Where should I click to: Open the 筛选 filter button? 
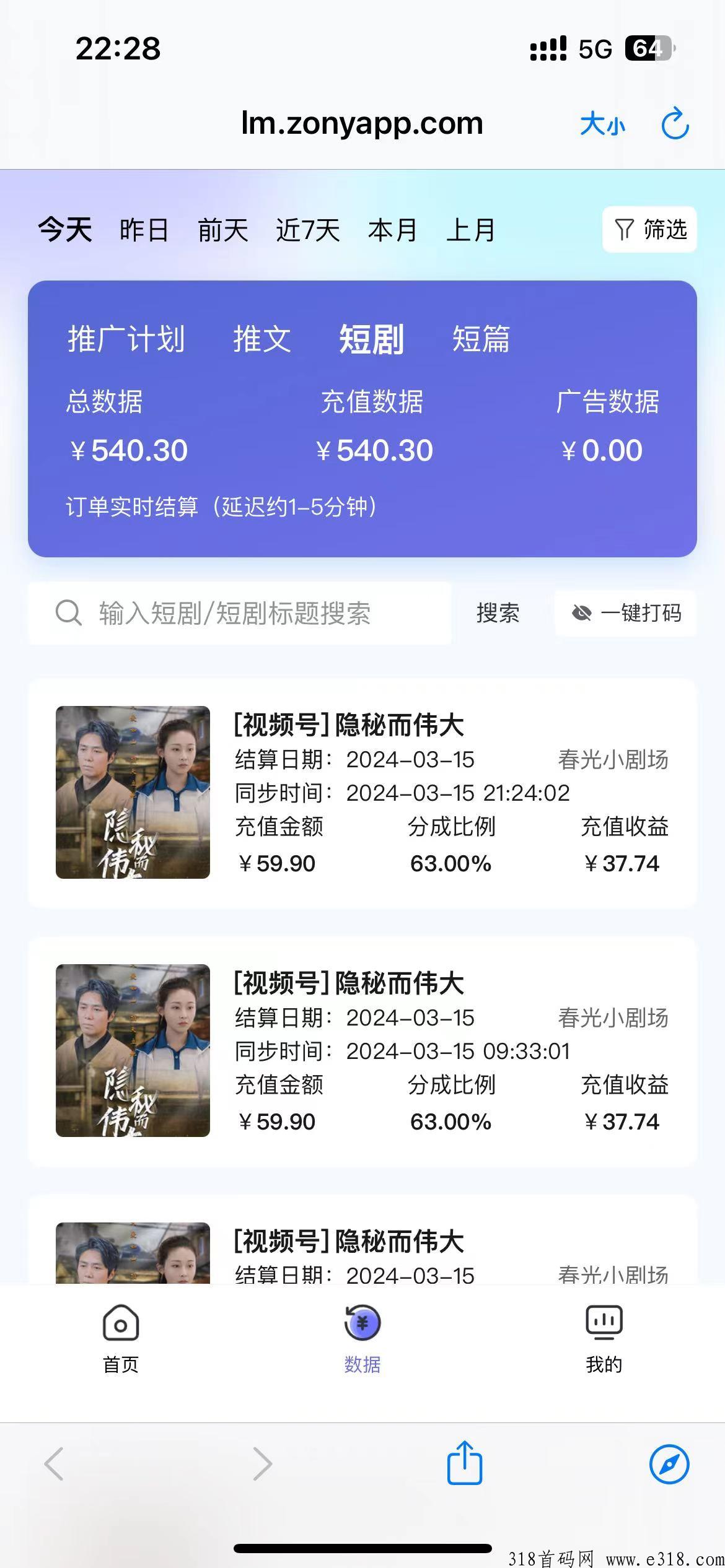649,229
